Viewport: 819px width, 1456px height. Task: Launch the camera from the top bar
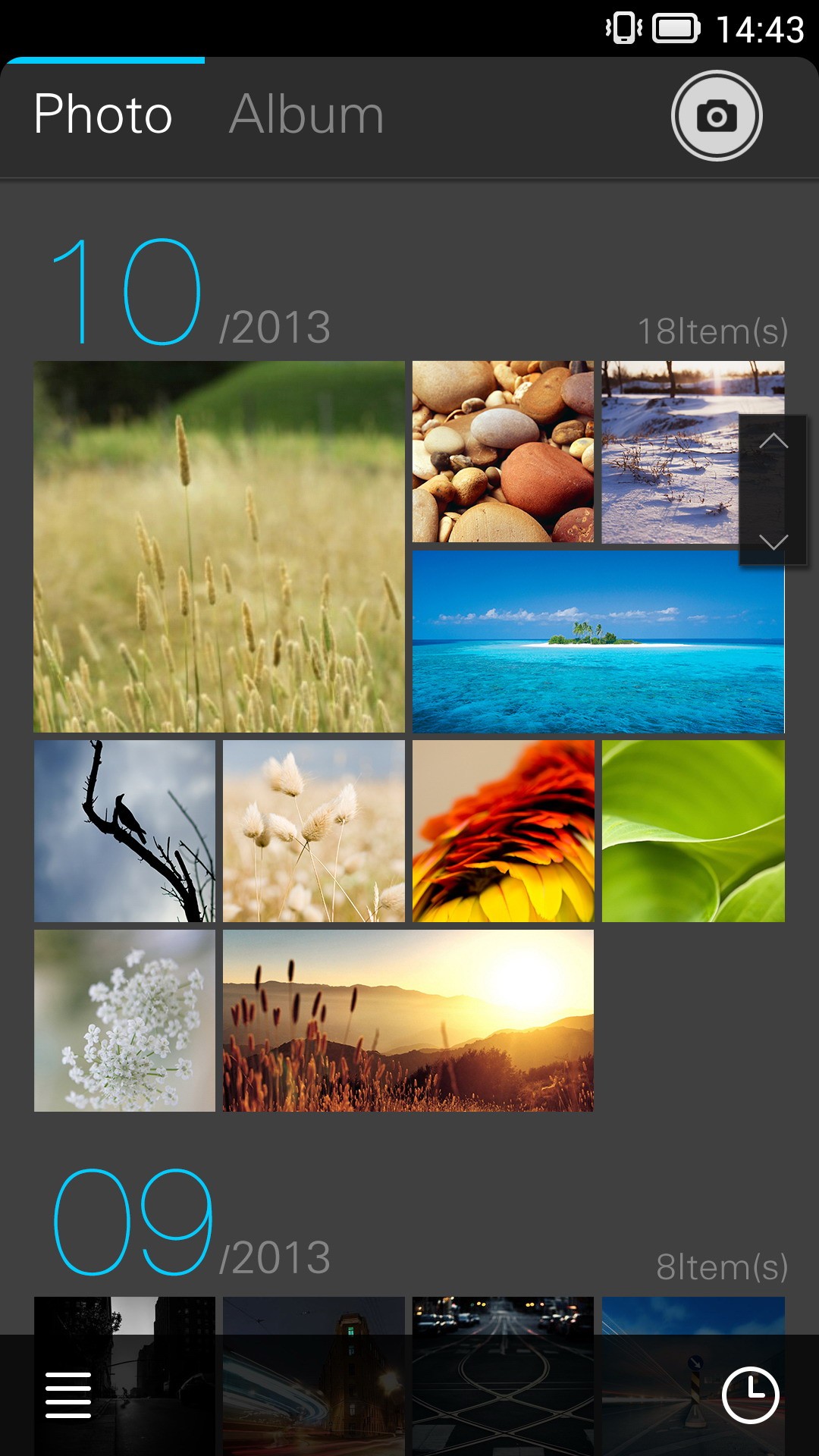(x=717, y=116)
